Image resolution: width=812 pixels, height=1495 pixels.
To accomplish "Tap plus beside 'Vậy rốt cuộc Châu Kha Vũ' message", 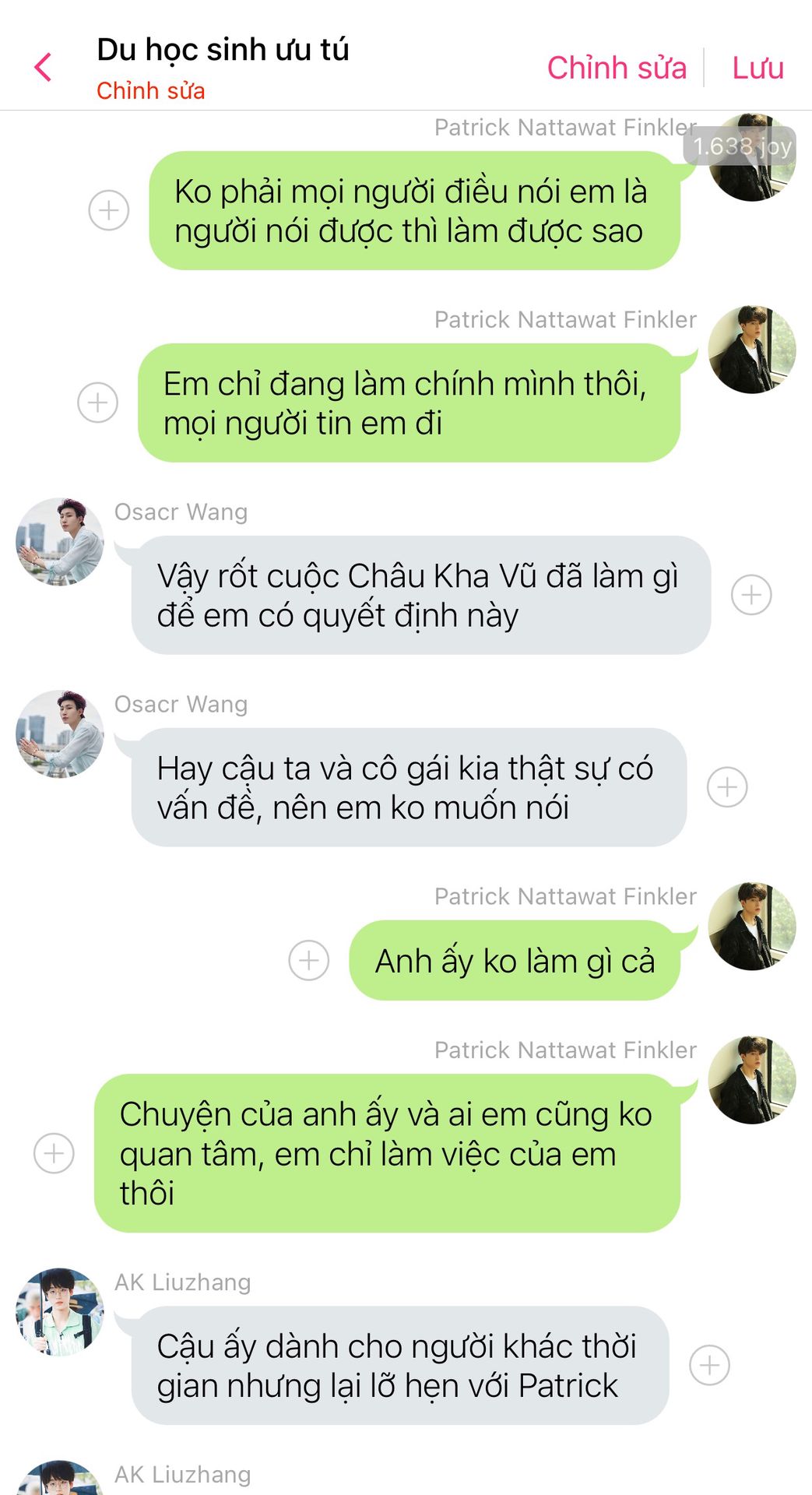I will tap(751, 595).
